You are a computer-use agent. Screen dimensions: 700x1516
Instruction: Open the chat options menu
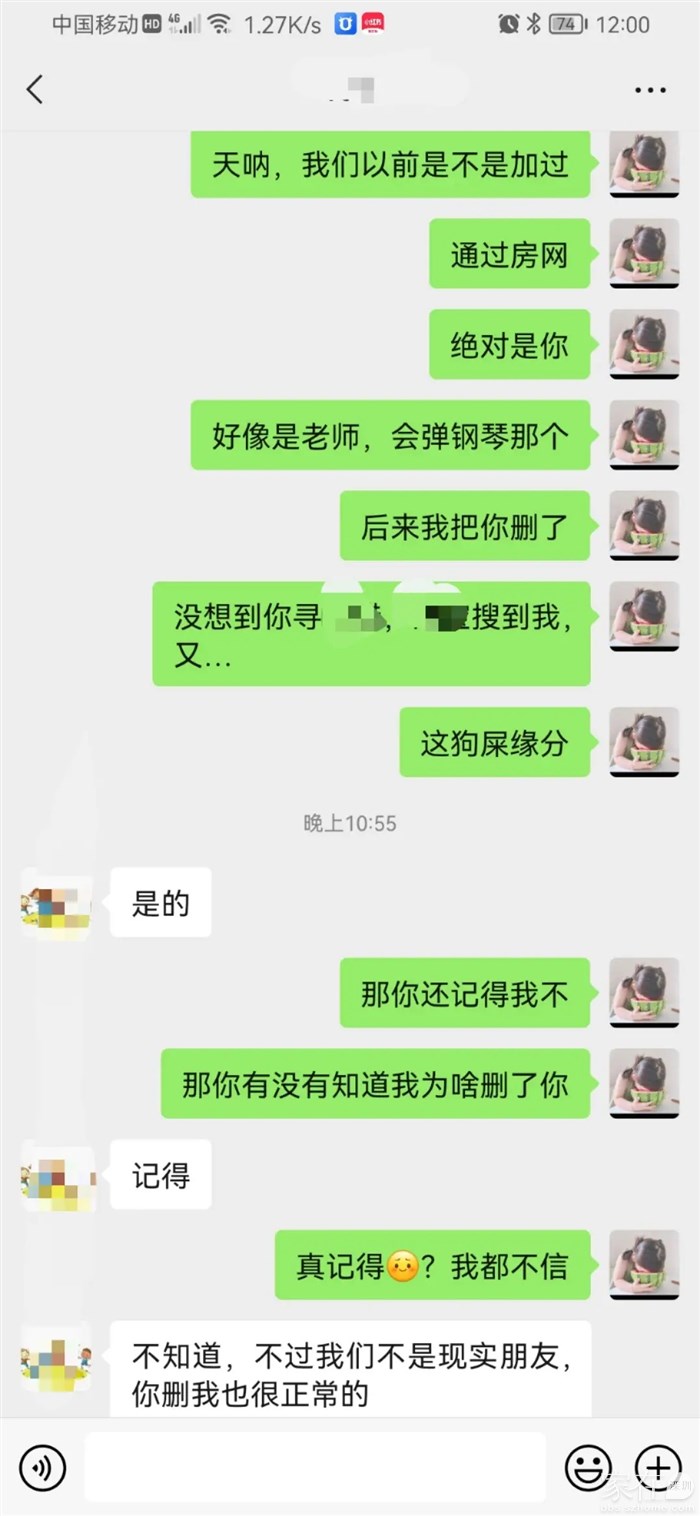[650, 90]
